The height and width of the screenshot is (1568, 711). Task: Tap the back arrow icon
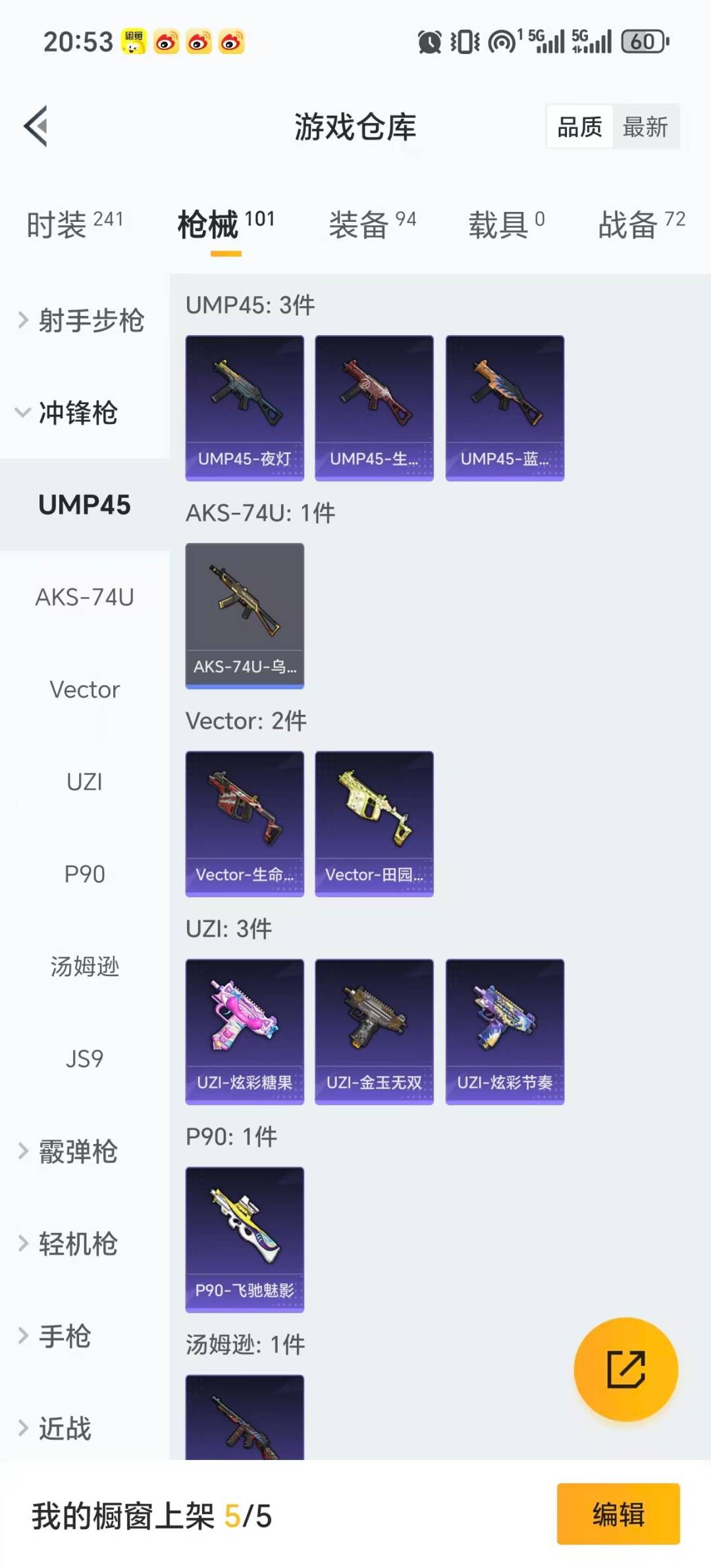(x=36, y=127)
